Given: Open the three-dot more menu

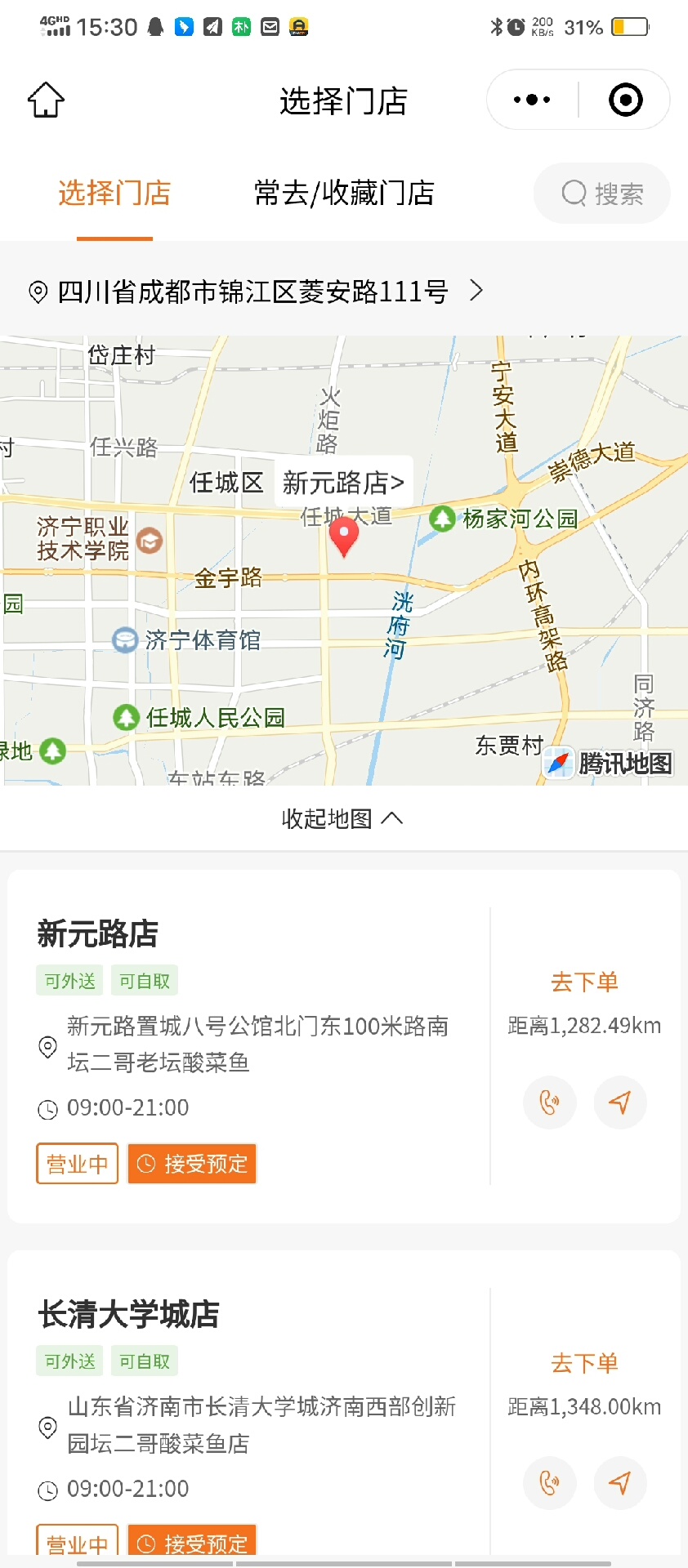Looking at the screenshot, I should [532, 100].
